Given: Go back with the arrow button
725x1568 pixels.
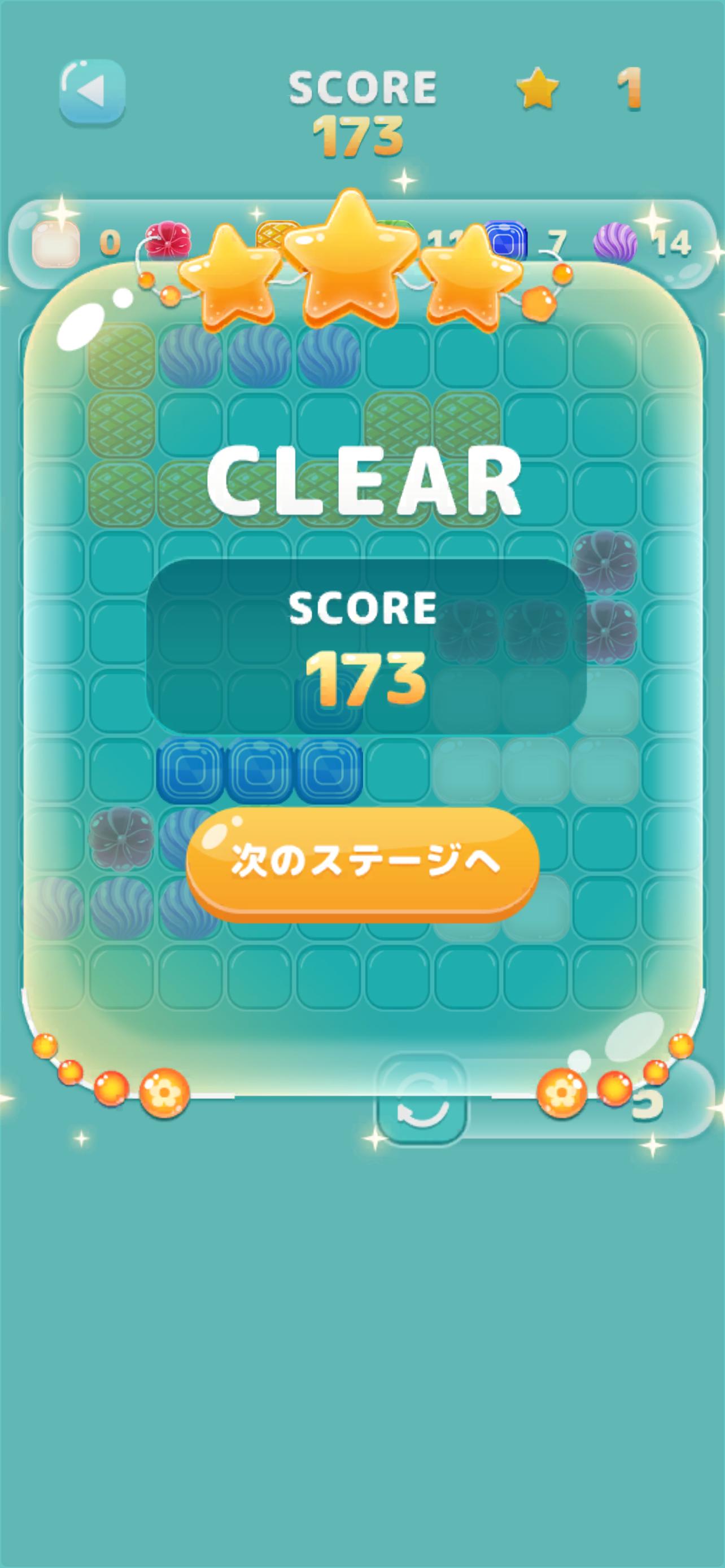Looking at the screenshot, I should pos(93,92).
